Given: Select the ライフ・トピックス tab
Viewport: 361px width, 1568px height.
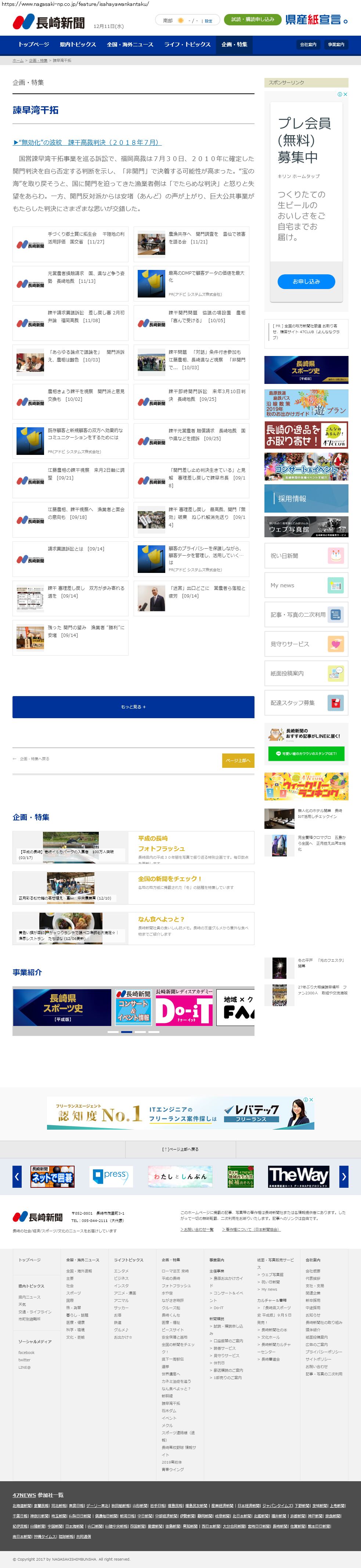Looking at the screenshot, I should pos(187,45).
